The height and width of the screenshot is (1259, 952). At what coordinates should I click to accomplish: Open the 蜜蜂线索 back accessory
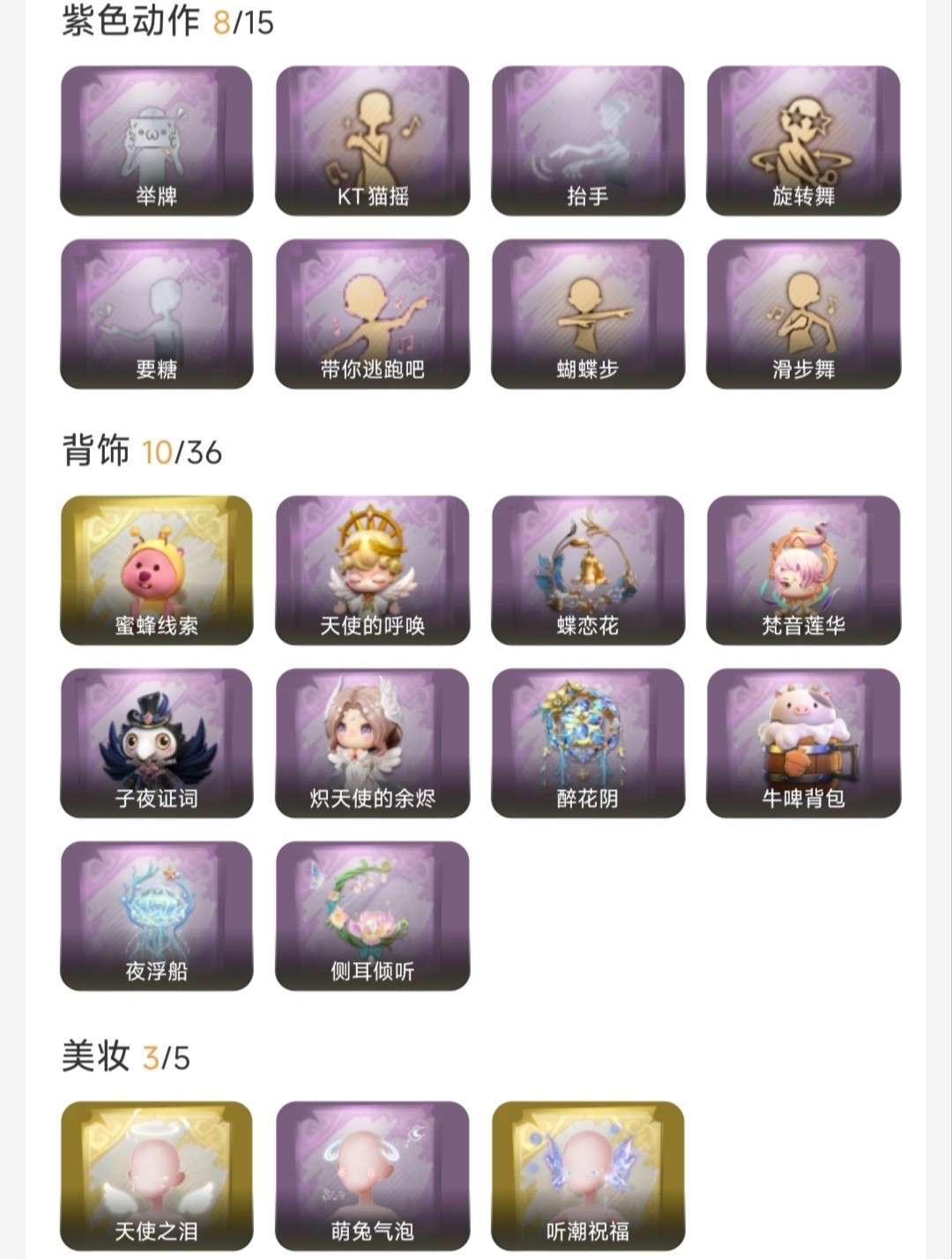click(157, 570)
